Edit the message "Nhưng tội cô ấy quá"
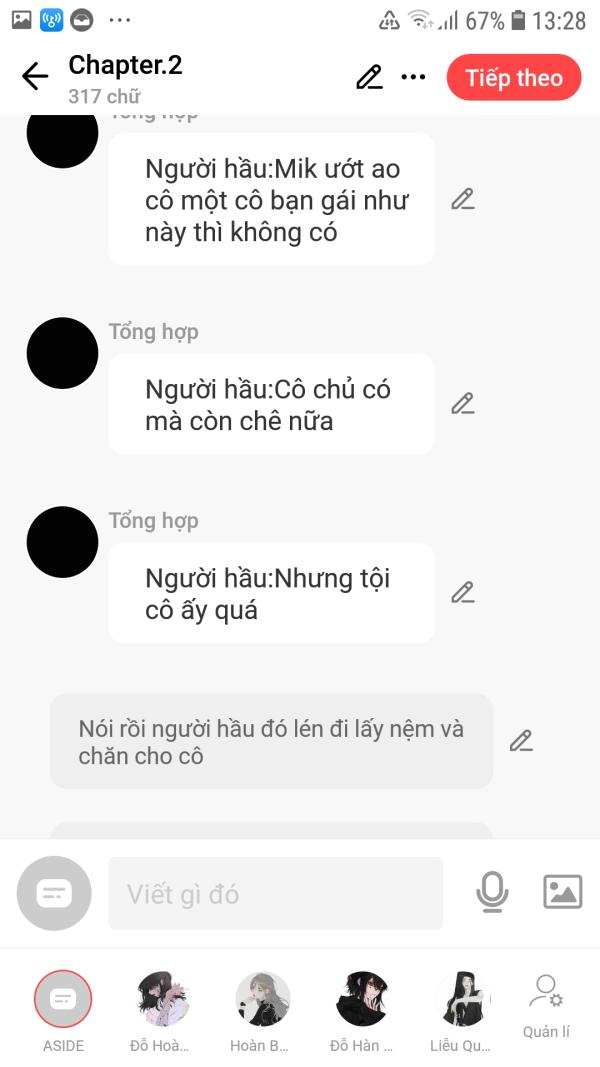This screenshot has width=600, height=1067. [x=463, y=593]
